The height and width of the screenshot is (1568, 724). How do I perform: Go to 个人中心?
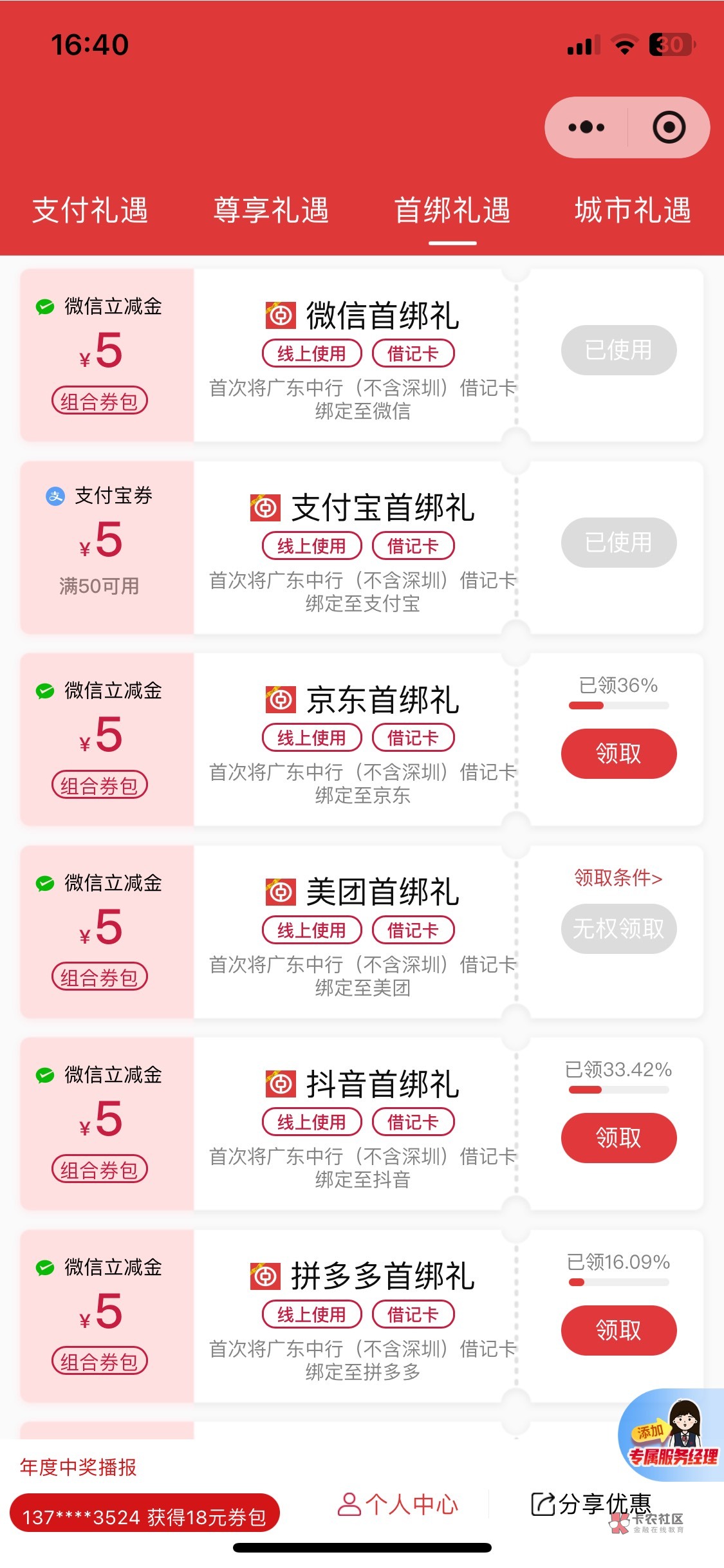(398, 1505)
